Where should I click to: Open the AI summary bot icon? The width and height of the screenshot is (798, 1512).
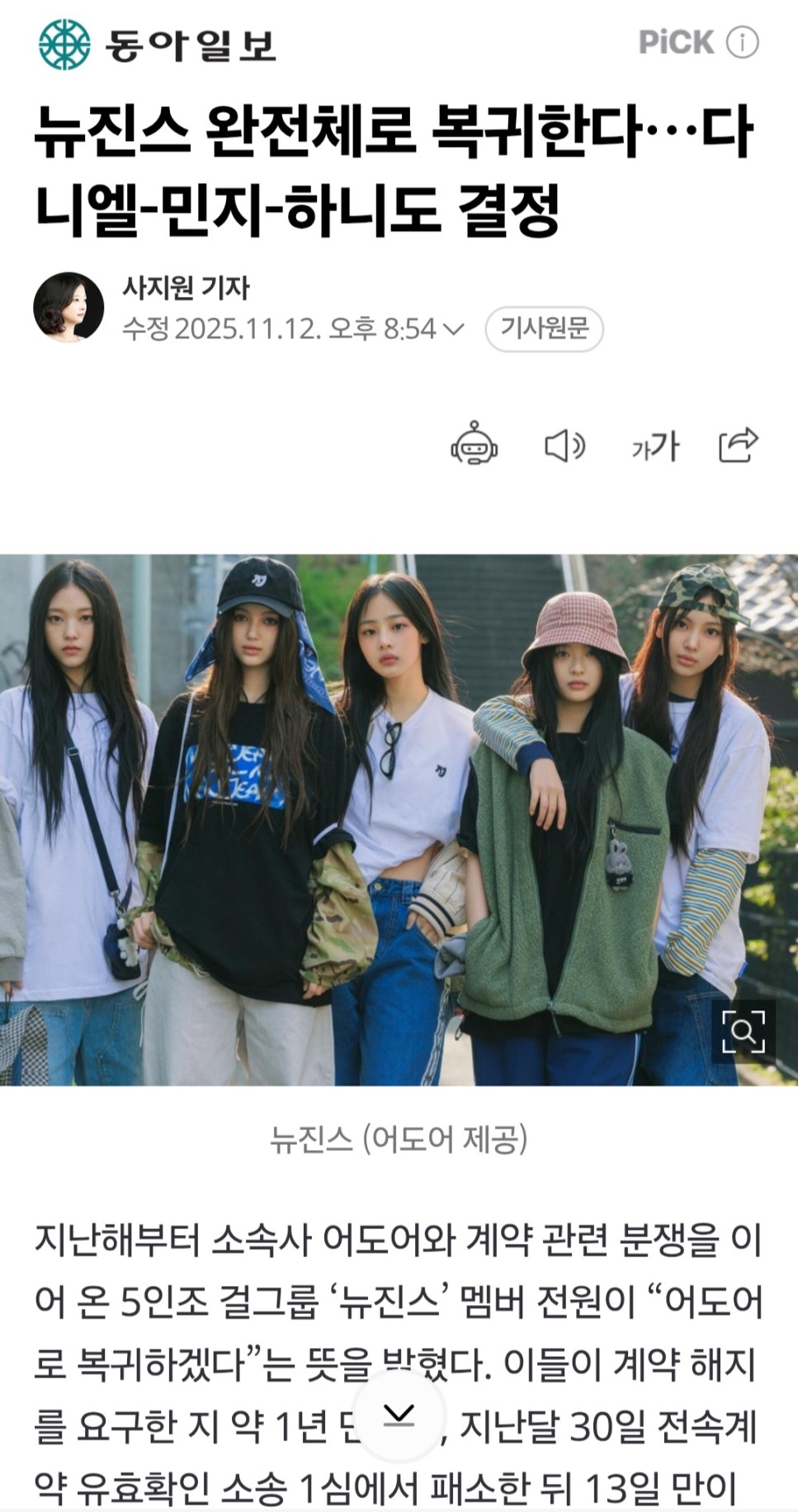point(474,444)
